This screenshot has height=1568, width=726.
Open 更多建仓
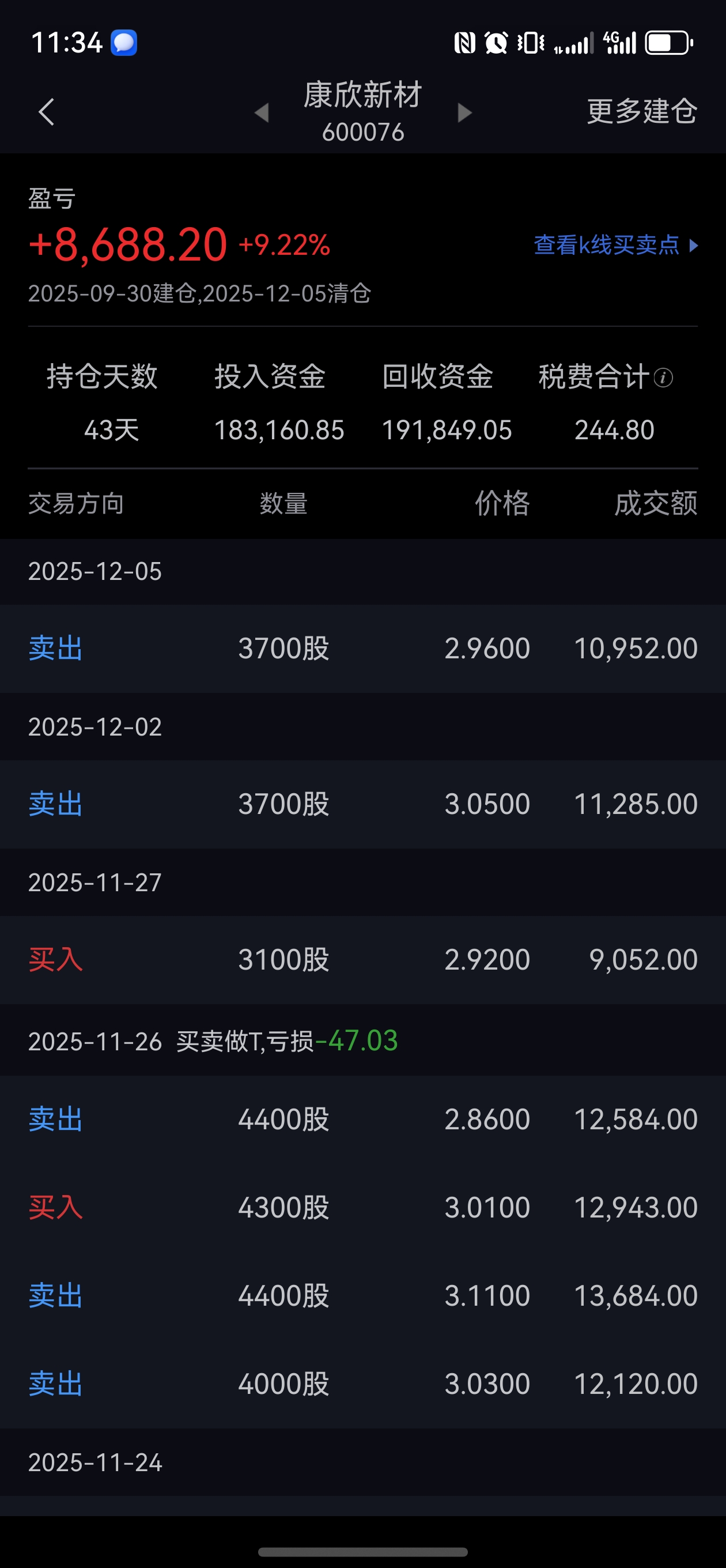coord(641,111)
